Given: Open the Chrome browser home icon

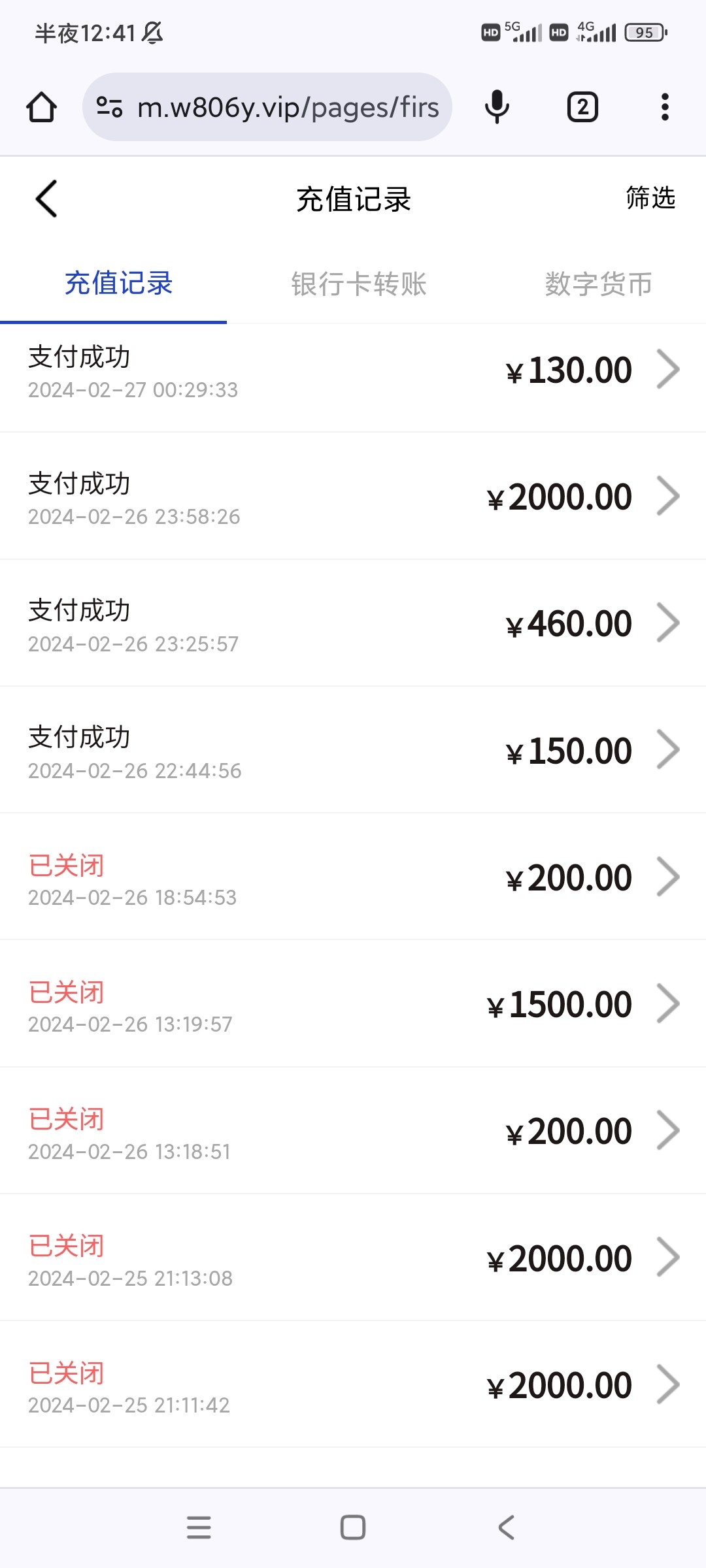Looking at the screenshot, I should pyautogui.click(x=41, y=107).
